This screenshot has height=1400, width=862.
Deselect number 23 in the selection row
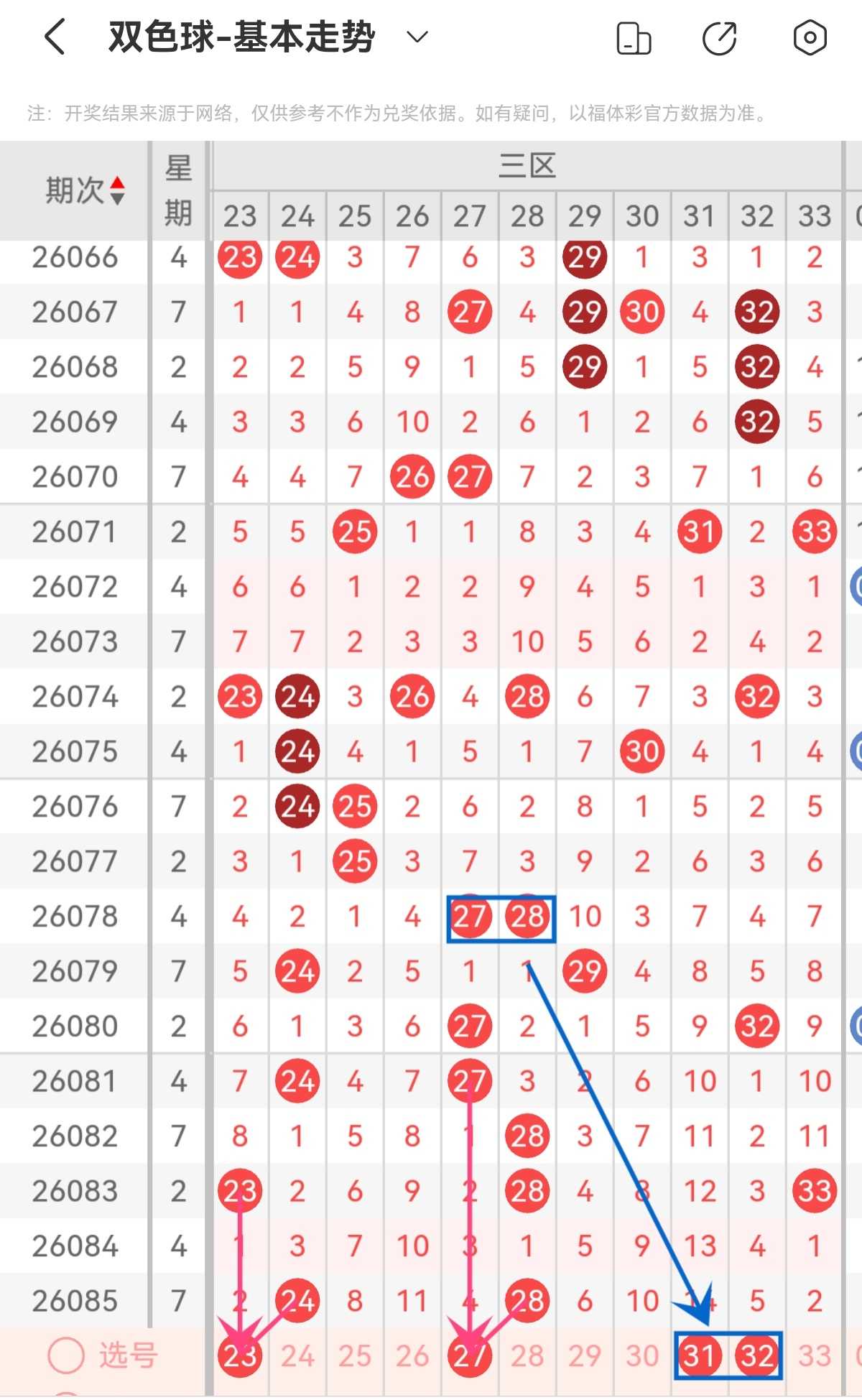[x=240, y=1355]
